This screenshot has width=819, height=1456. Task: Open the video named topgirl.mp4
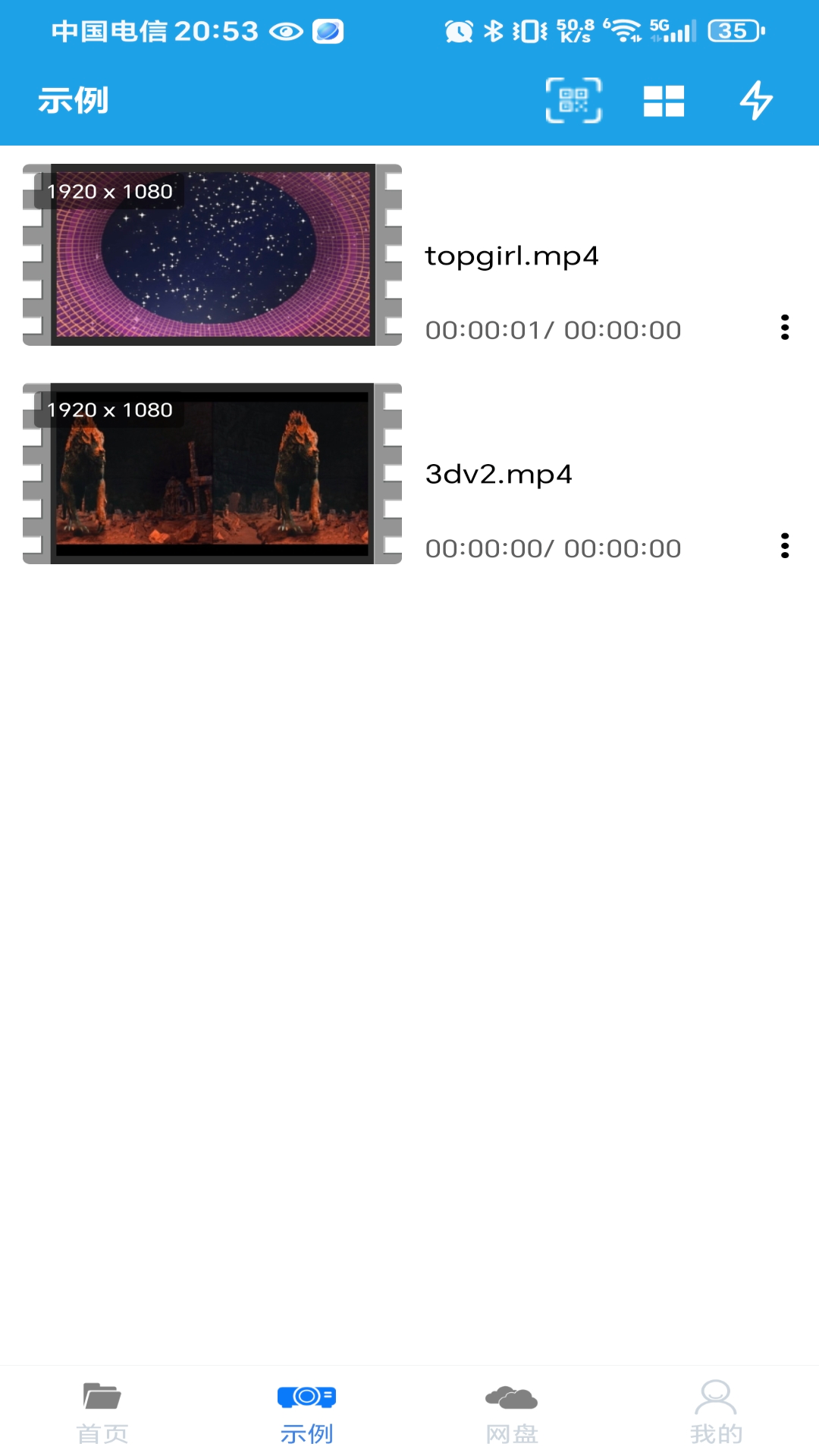click(x=512, y=256)
